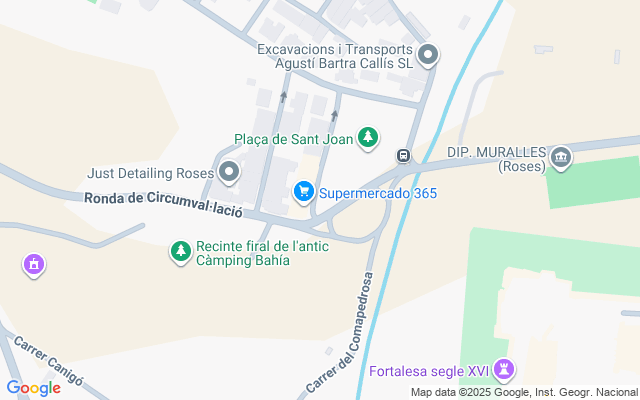Viewport: 640px width, 400px height.
Task: Open the DIP. MURALLES (Roses) museum marker
Action: (561, 156)
